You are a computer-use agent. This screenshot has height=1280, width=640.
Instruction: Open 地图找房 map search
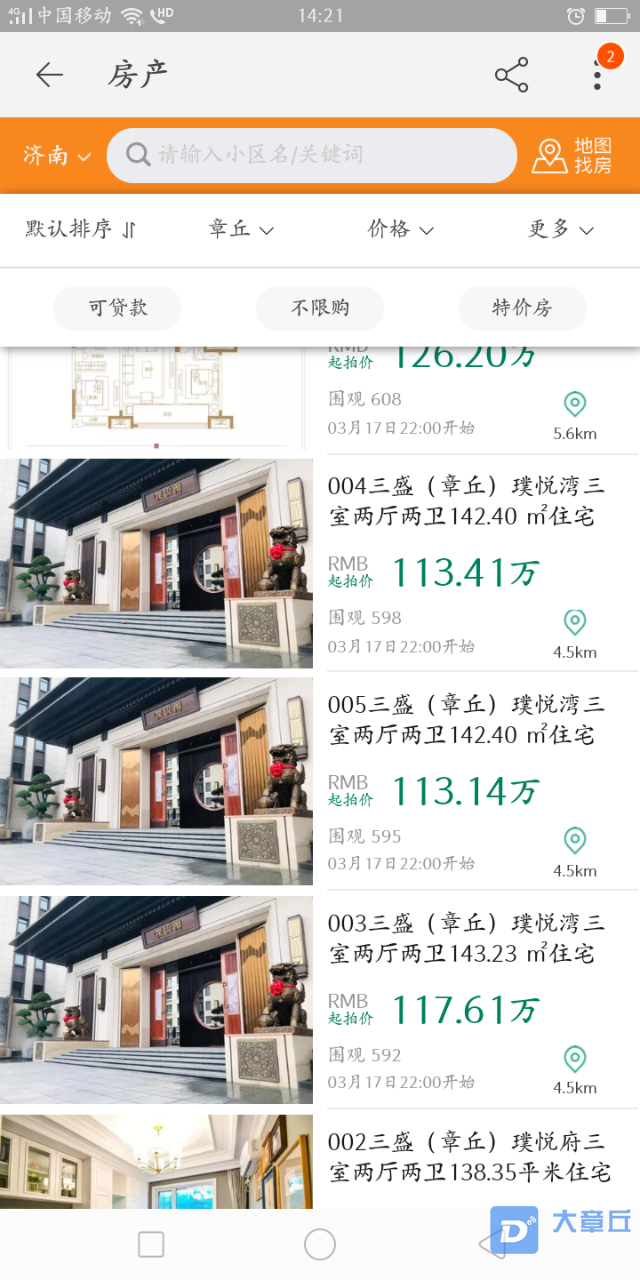coord(572,156)
